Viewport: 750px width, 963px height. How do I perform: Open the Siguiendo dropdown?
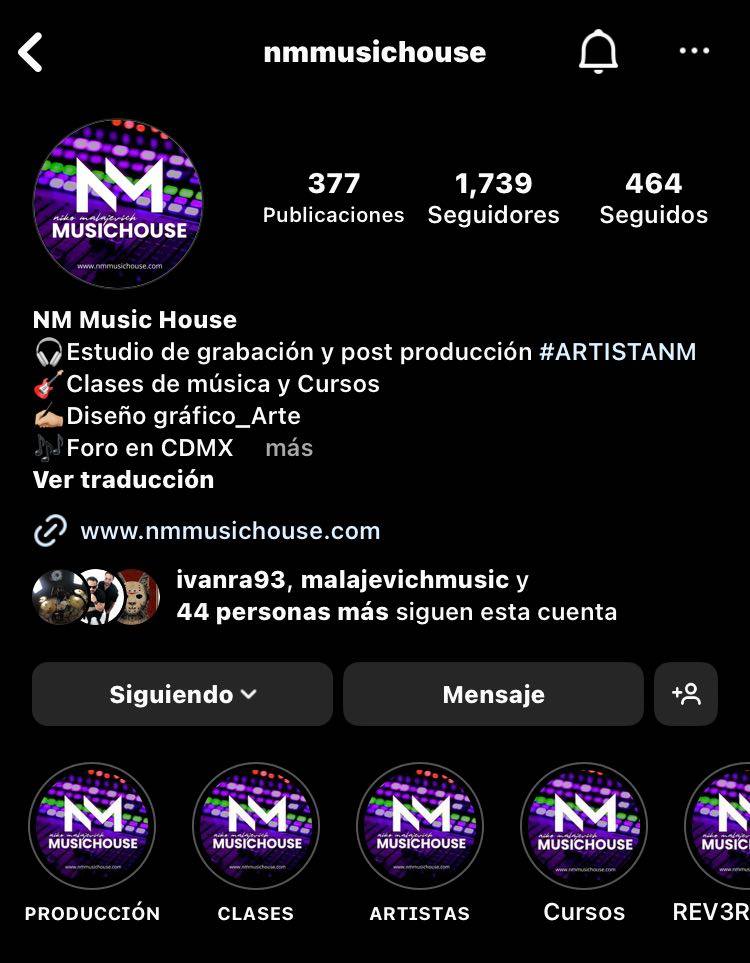click(181, 694)
